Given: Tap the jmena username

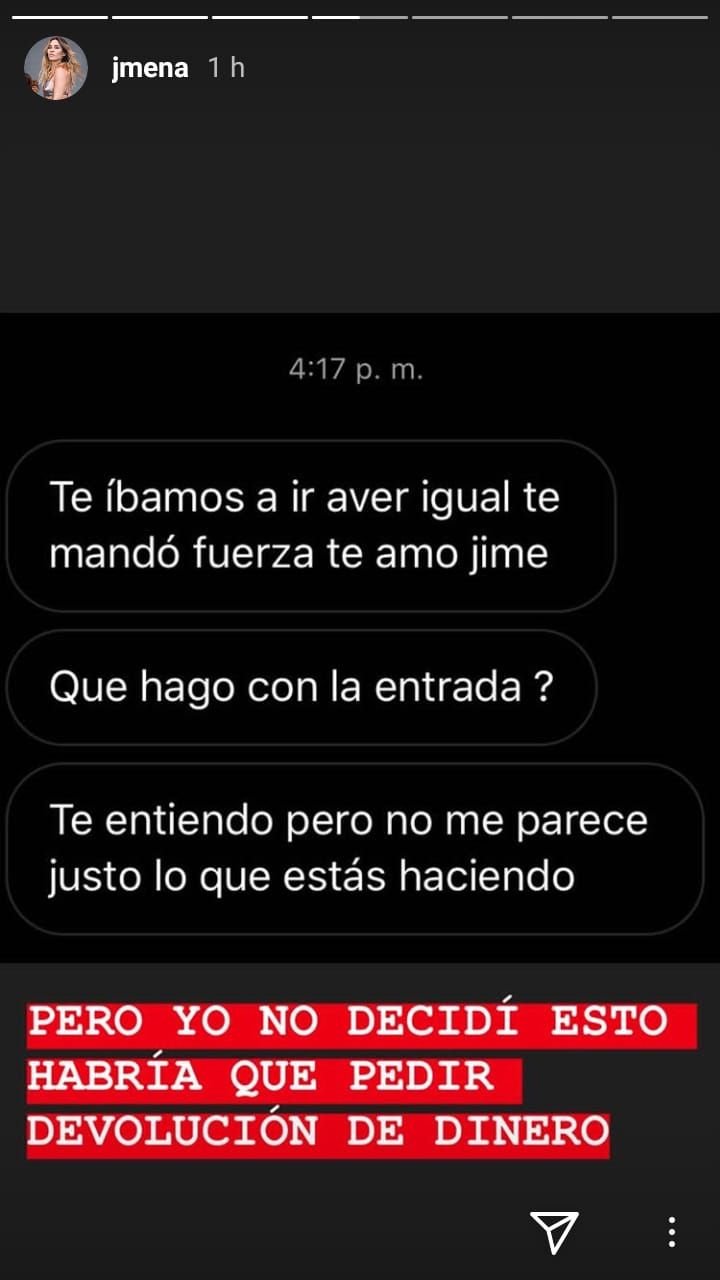Looking at the screenshot, I should [150, 69].
